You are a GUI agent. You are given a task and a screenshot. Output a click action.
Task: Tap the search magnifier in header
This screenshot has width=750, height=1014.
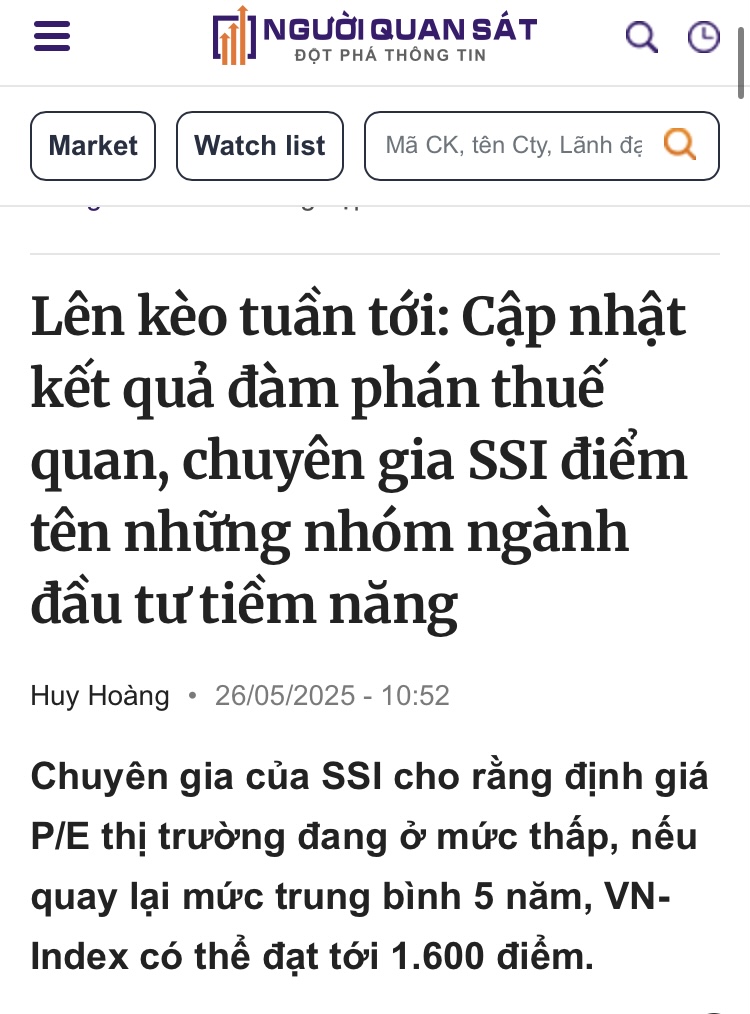coord(641,37)
